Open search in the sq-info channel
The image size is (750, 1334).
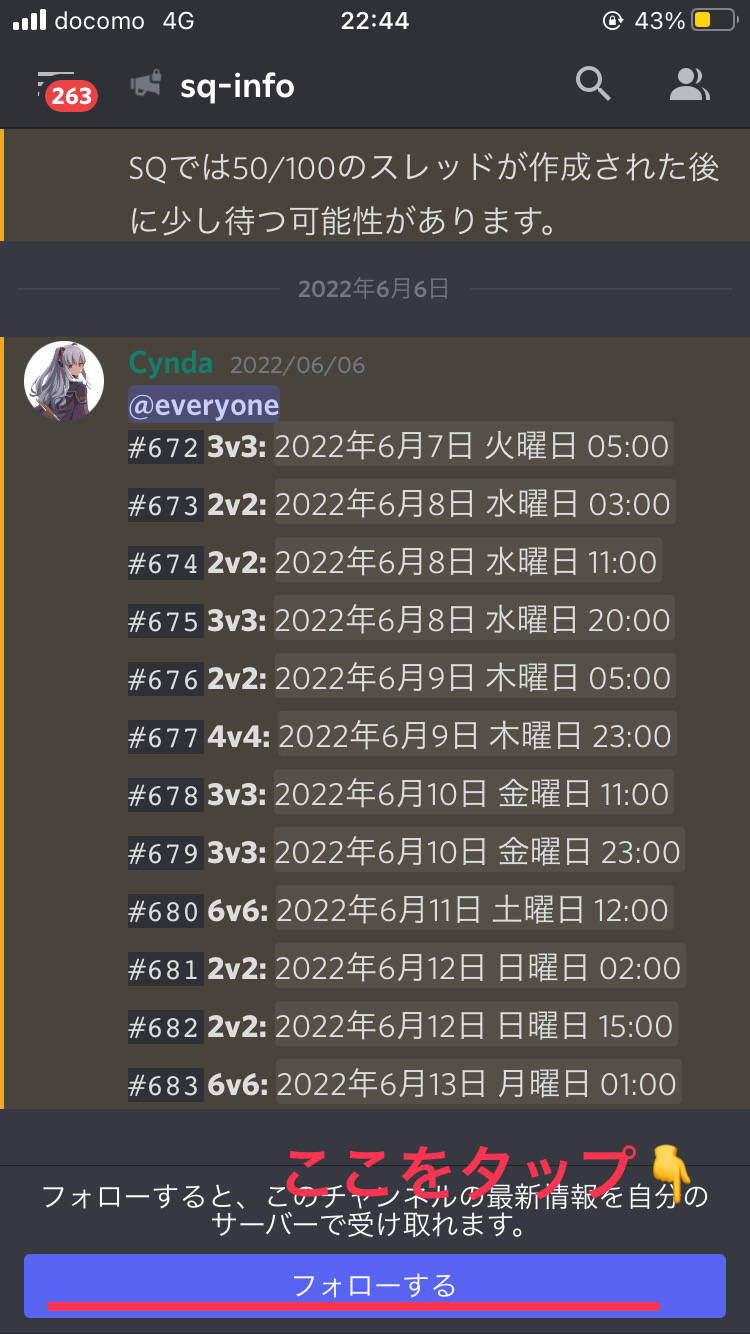(x=593, y=86)
